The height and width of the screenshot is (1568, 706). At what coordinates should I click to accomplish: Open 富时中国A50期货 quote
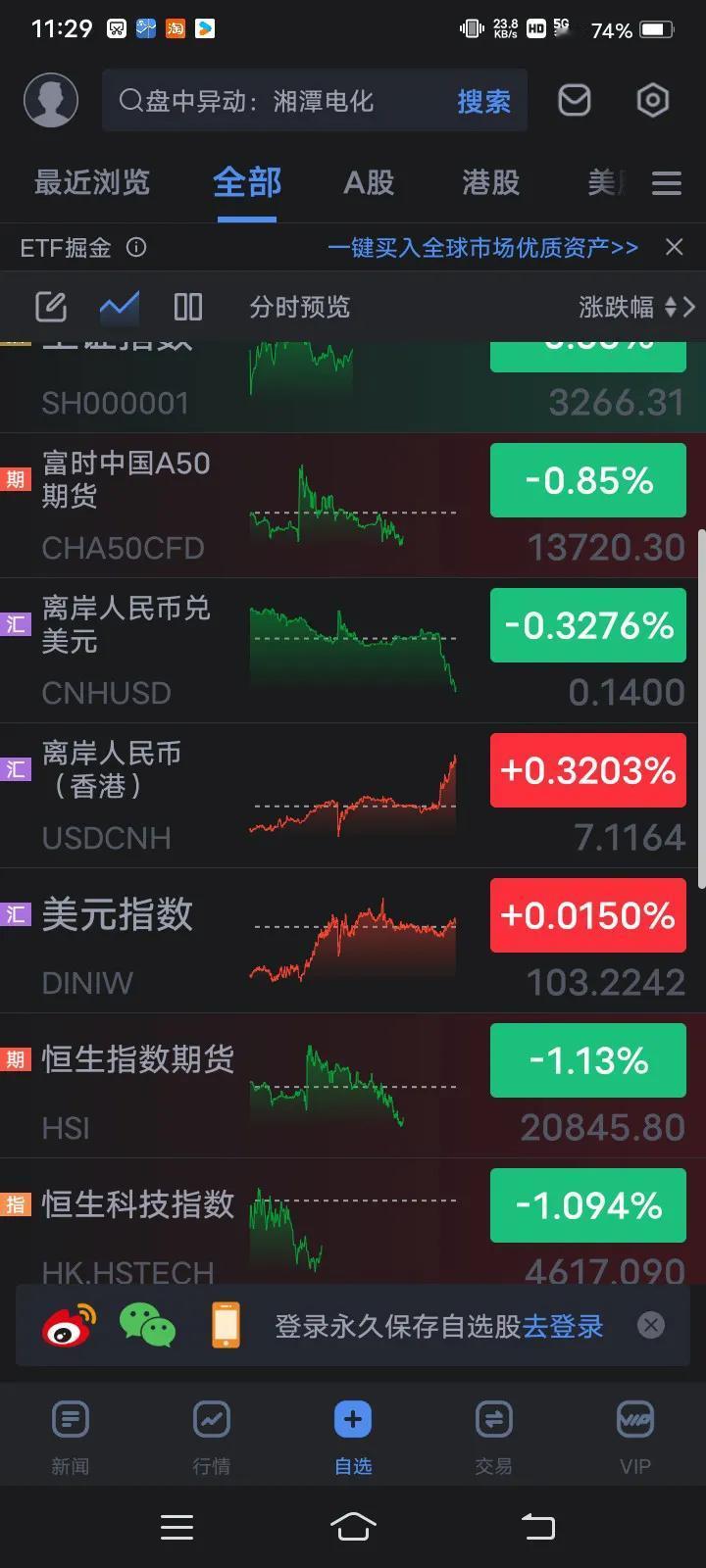(353, 506)
